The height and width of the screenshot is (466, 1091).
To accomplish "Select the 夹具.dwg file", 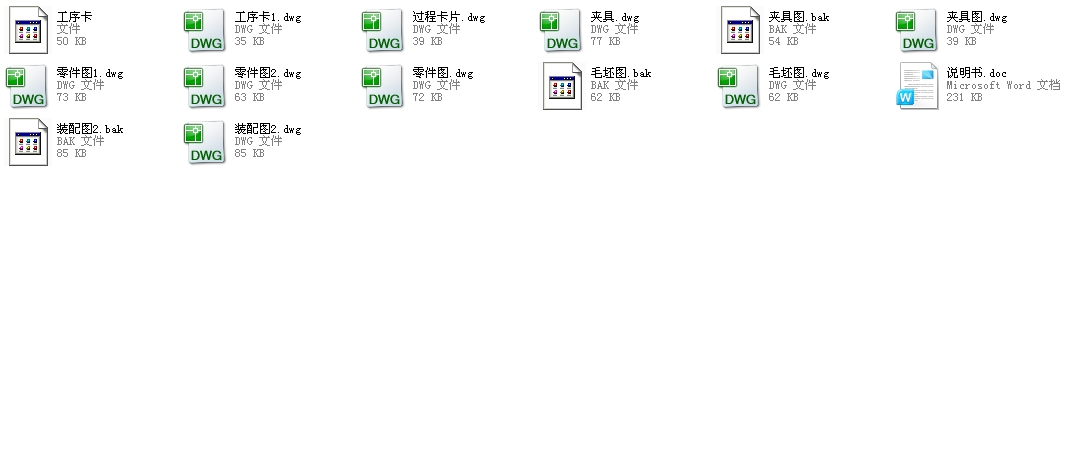I will pyautogui.click(x=561, y=30).
